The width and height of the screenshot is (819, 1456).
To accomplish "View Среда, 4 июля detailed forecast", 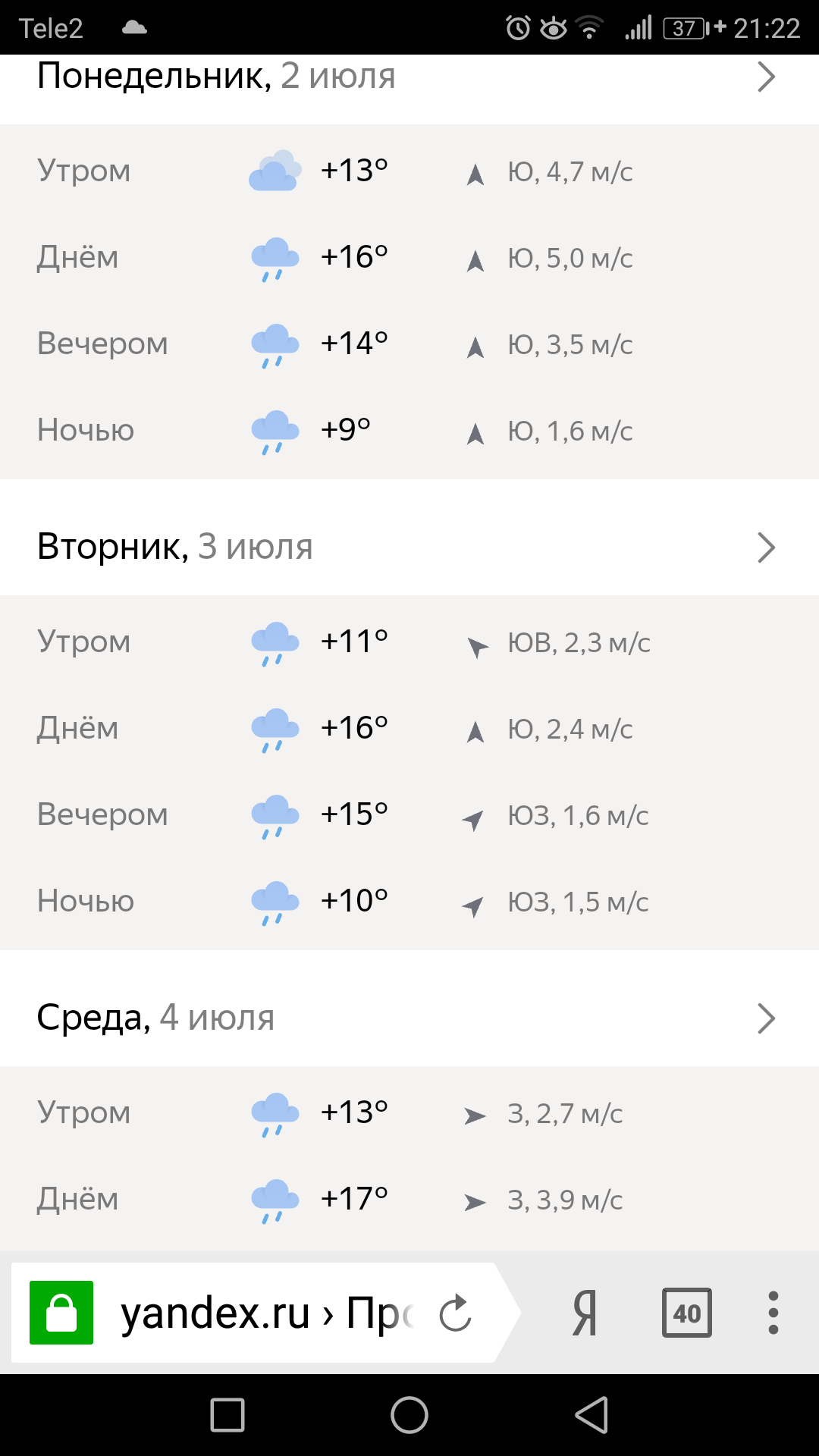I will (x=766, y=1018).
